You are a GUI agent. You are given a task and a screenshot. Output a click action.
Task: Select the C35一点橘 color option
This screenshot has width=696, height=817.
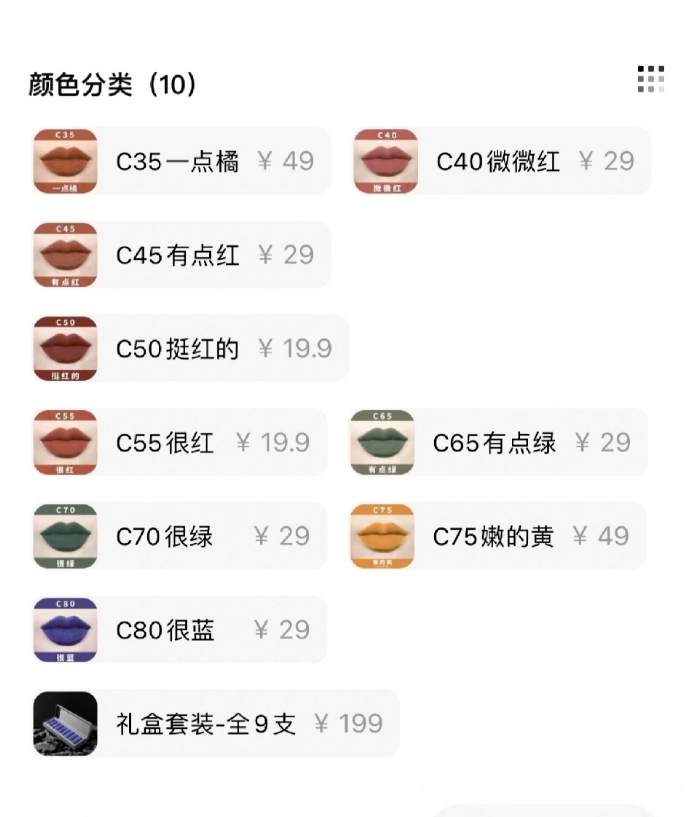[181, 161]
